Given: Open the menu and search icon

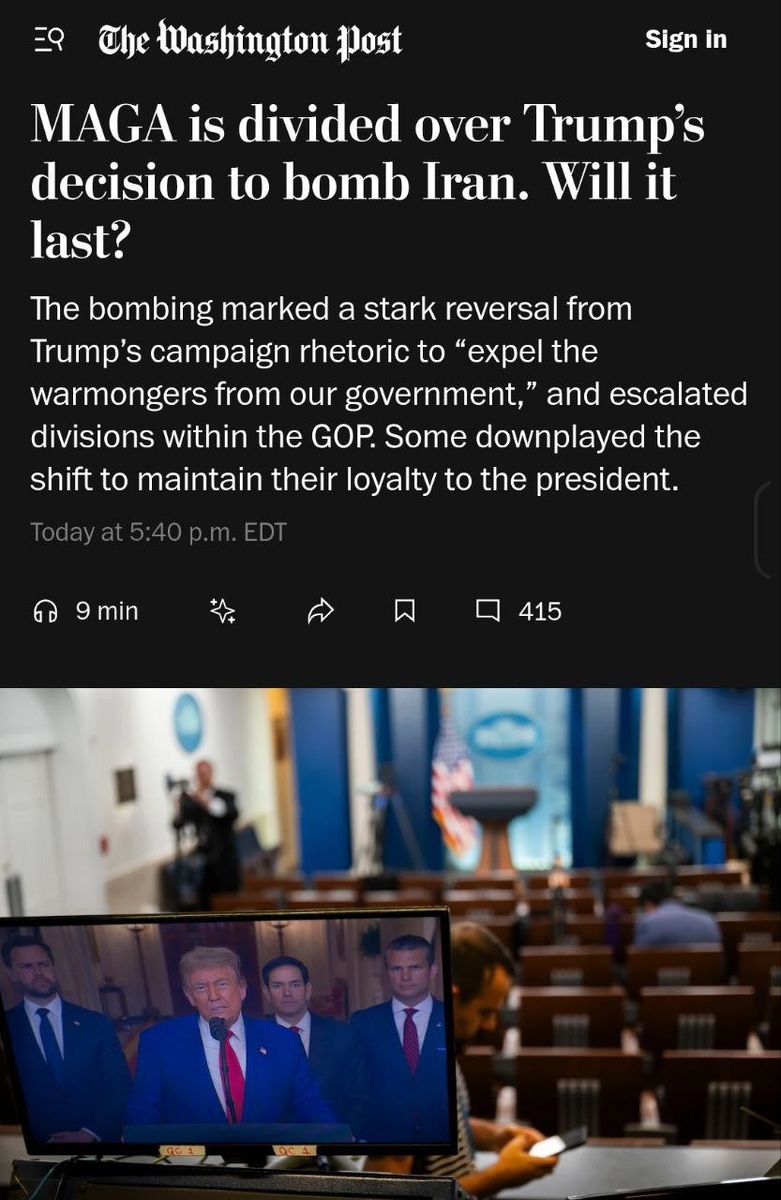Looking at the screenshot, I should pyautogui.click(x=48, y=40).
